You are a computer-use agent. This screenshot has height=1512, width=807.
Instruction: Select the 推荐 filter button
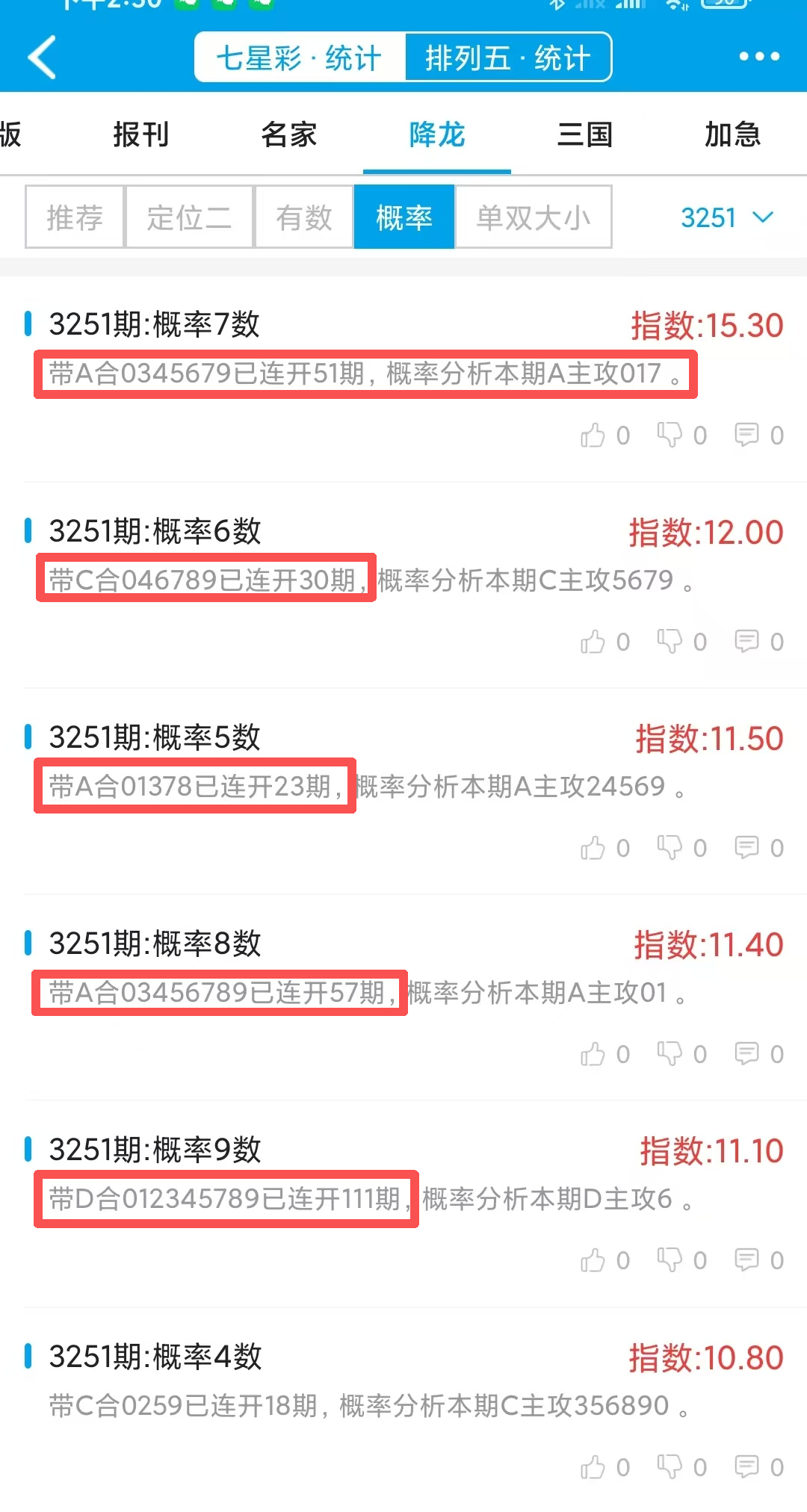tap(74, 217)
